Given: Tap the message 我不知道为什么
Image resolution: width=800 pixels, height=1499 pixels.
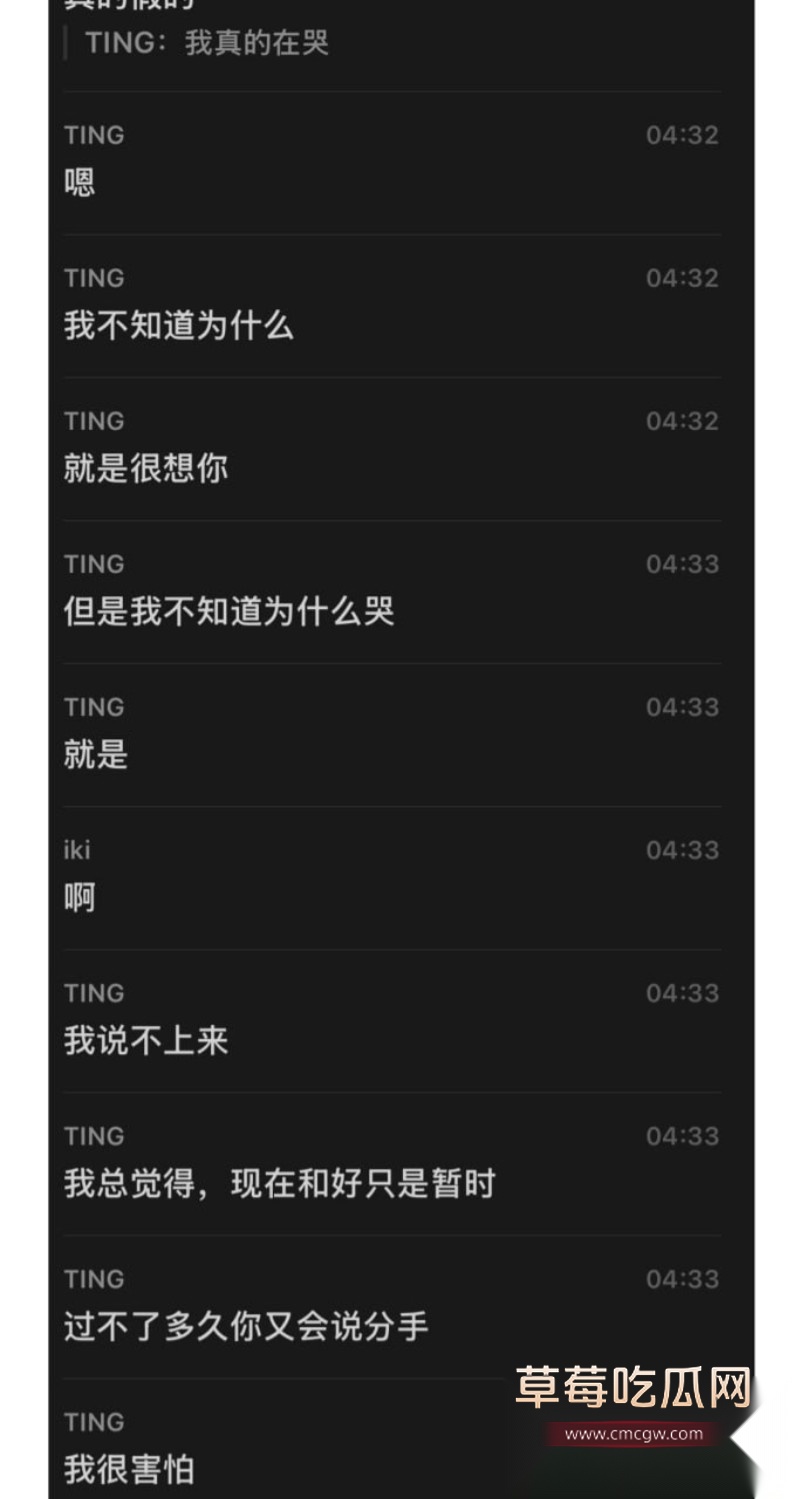Looking at the screenshot, I should 180,325.
